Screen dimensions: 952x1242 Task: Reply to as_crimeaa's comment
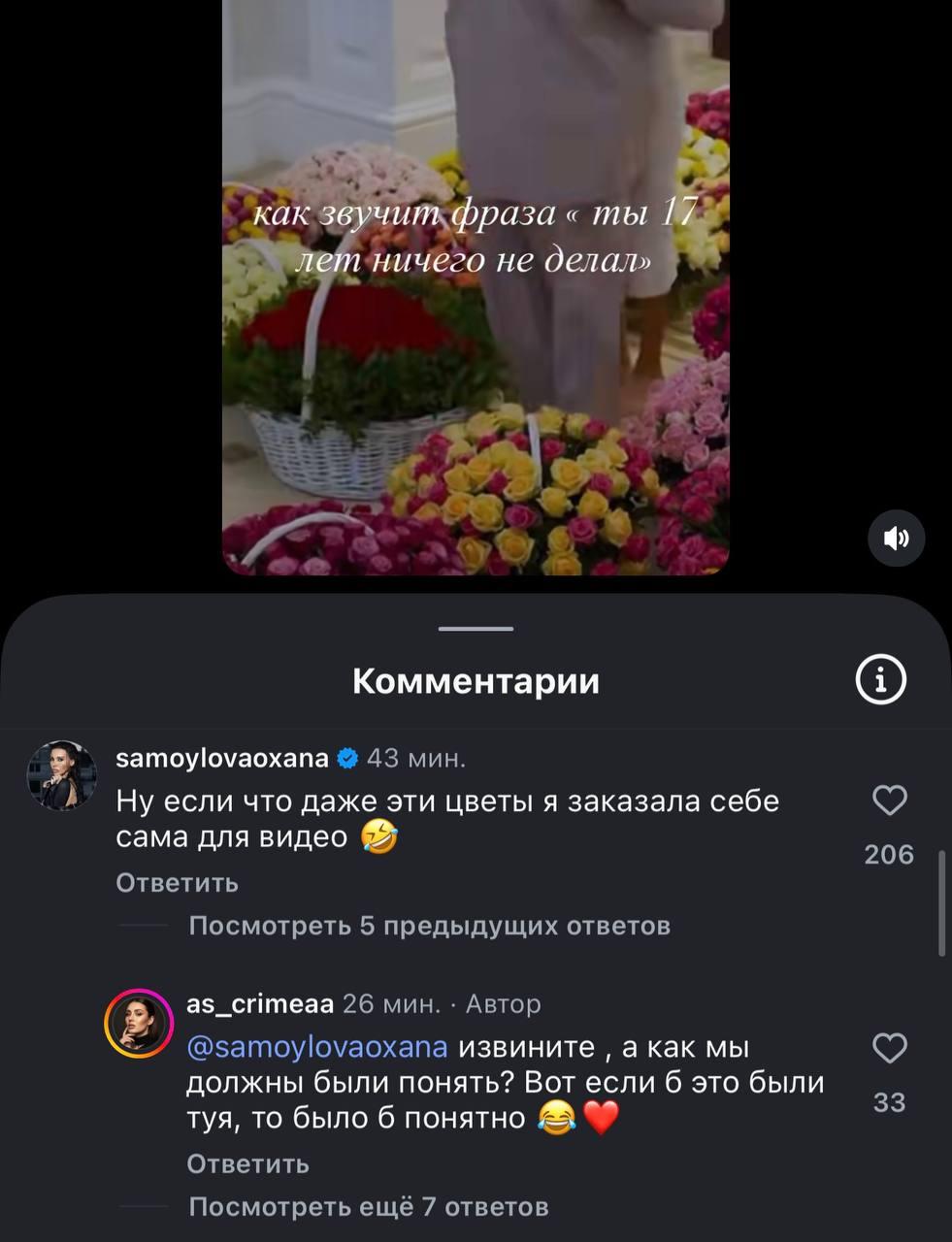247,1163
